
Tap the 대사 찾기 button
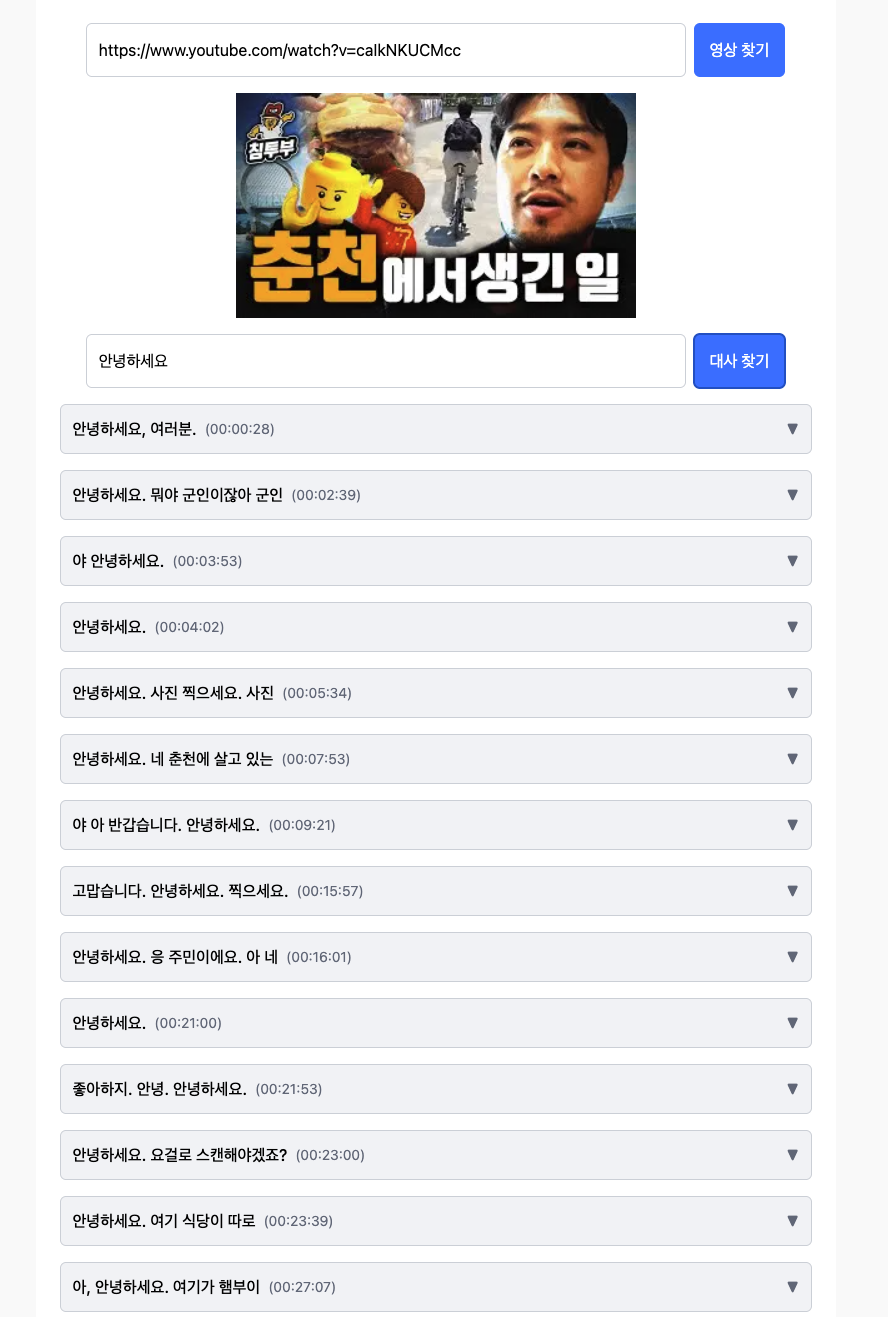pyautogui.click(x=739, y=361)
